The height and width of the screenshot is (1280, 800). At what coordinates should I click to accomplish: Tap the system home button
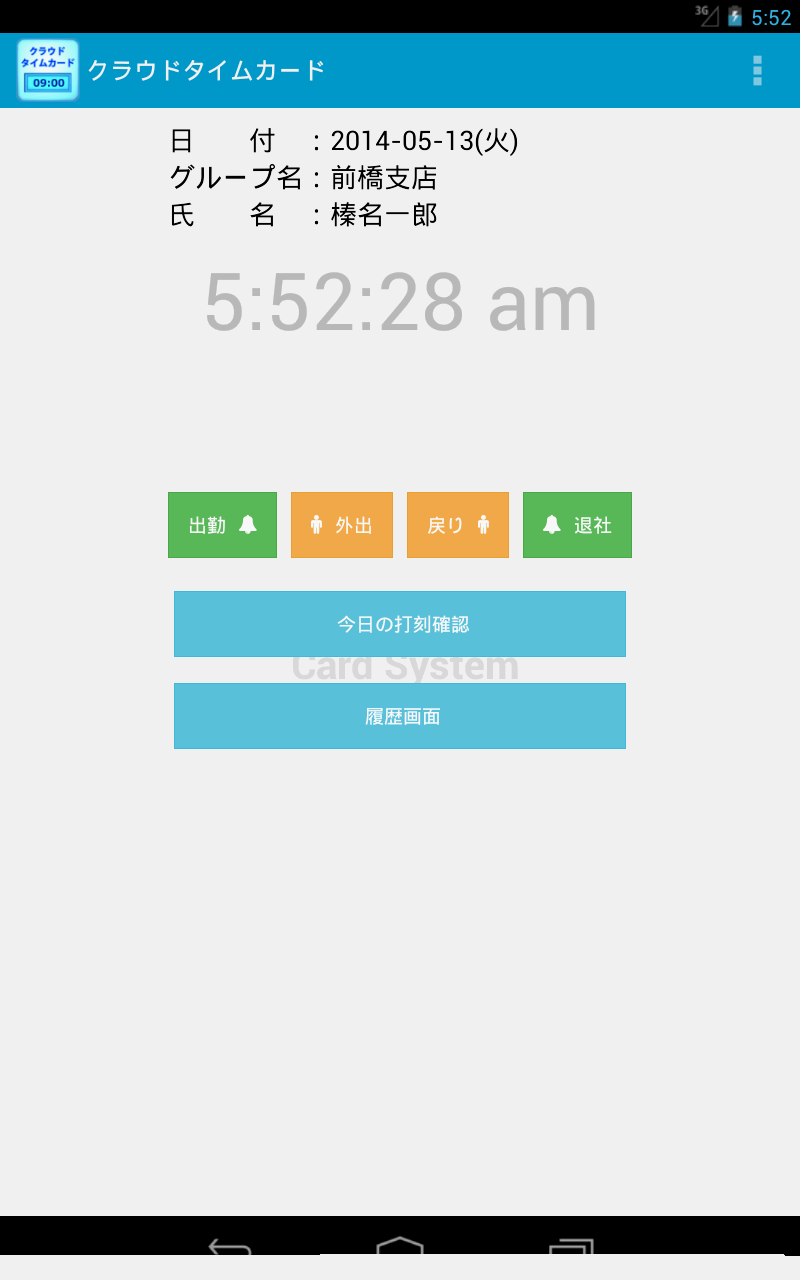pyautogui.click(x=400, y=1247)
